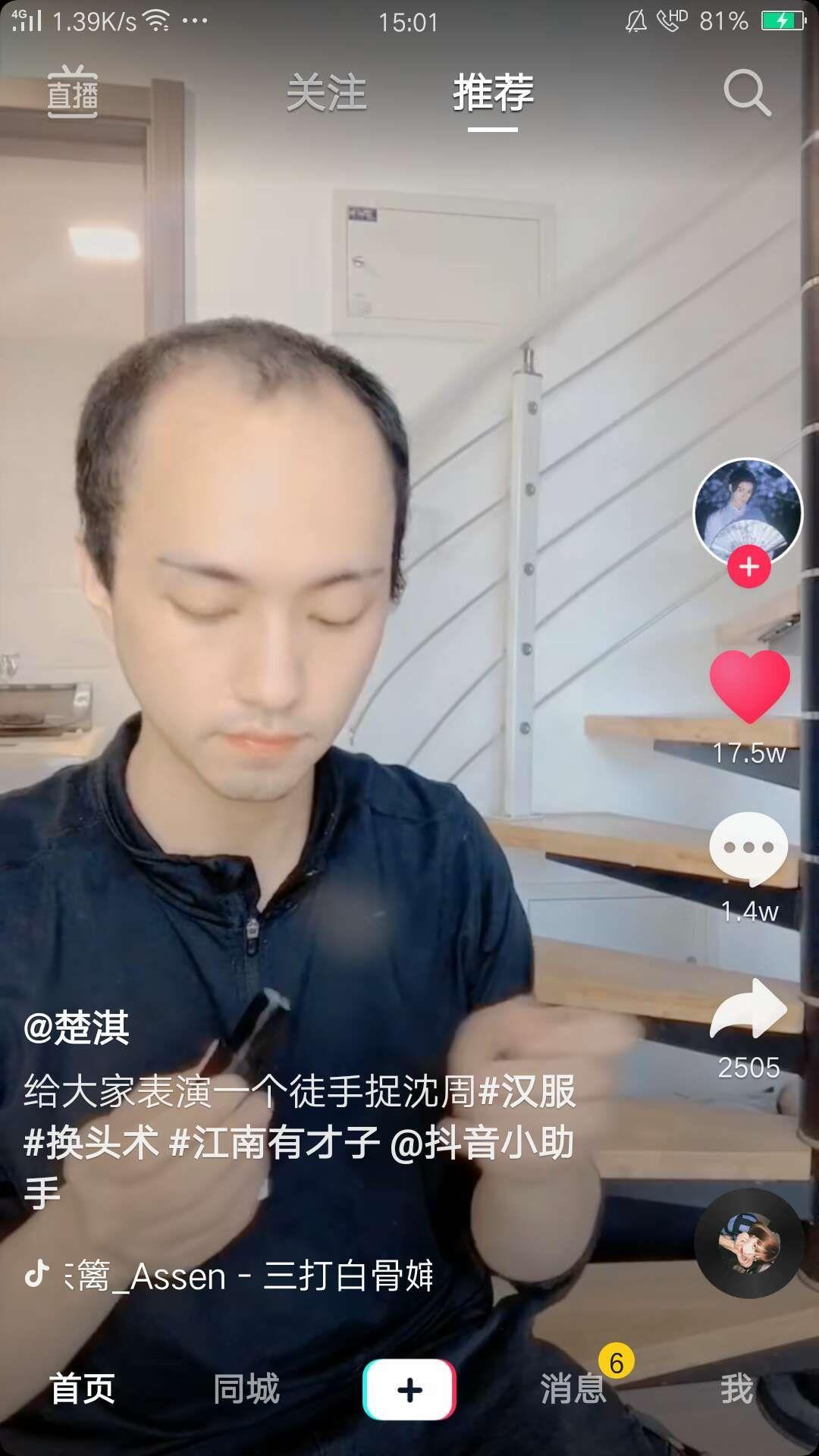This screenshot has height=1456, width=819.
Task: Open the 我 profile tab
Action: 736,1389
